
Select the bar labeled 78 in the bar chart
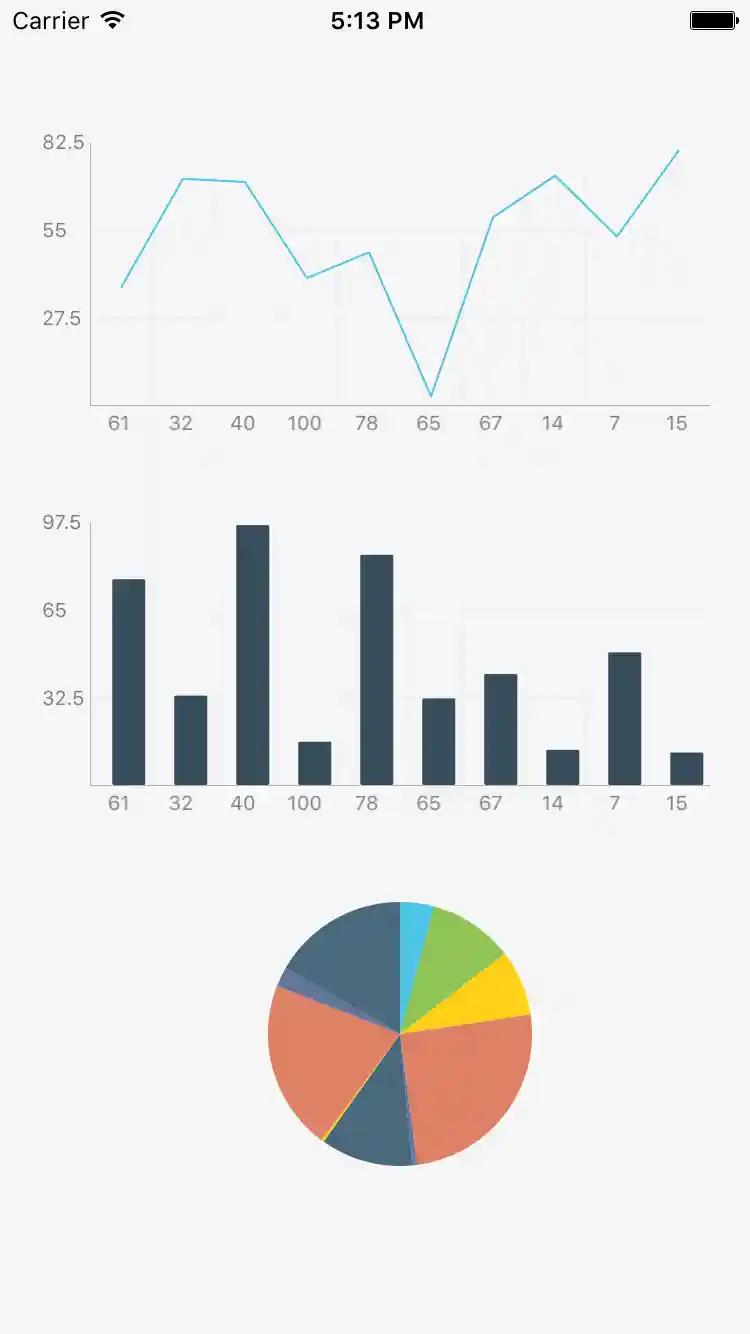(376, 670)
